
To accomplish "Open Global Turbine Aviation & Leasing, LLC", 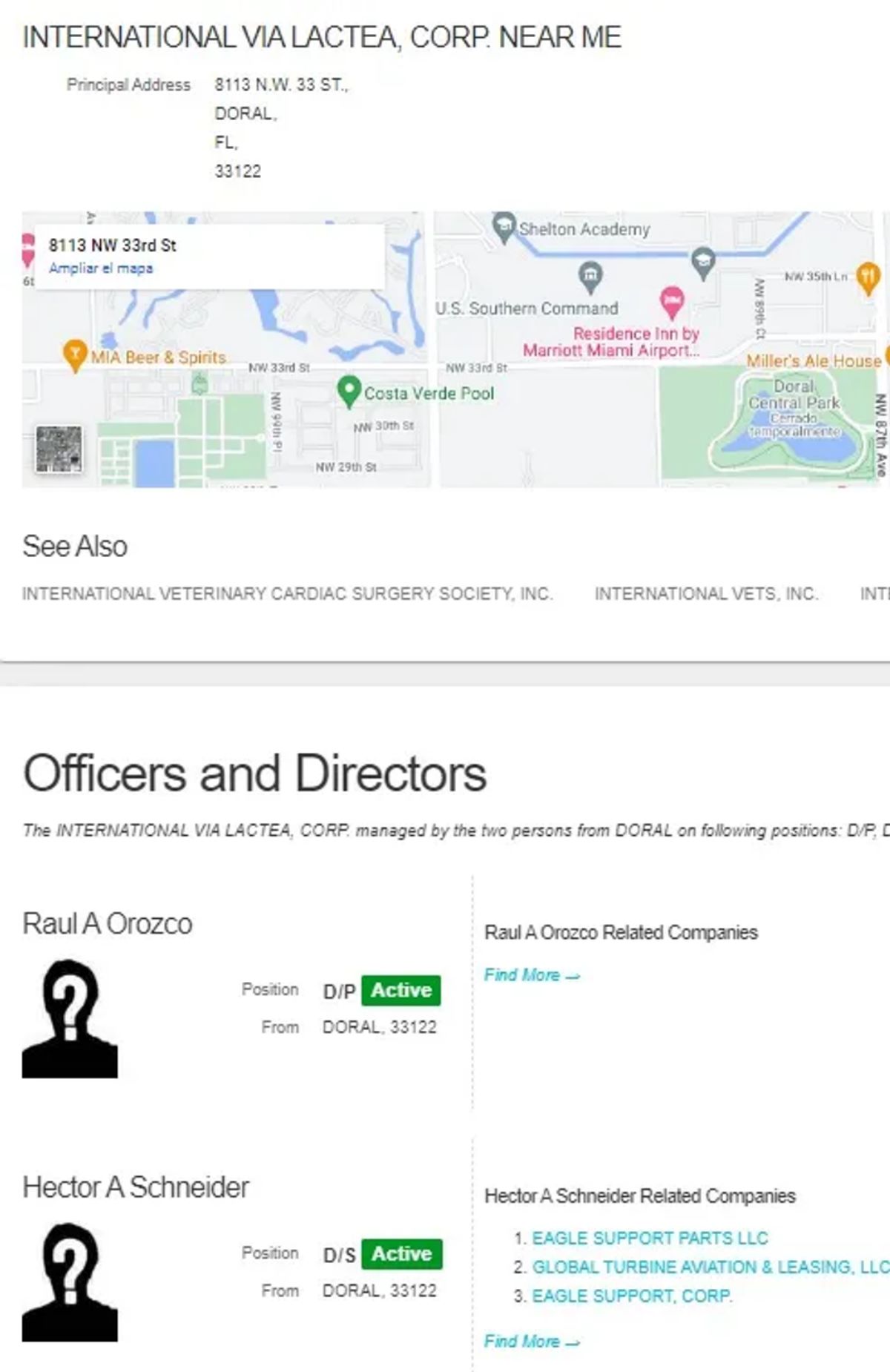I will [x=710, y=1267].
